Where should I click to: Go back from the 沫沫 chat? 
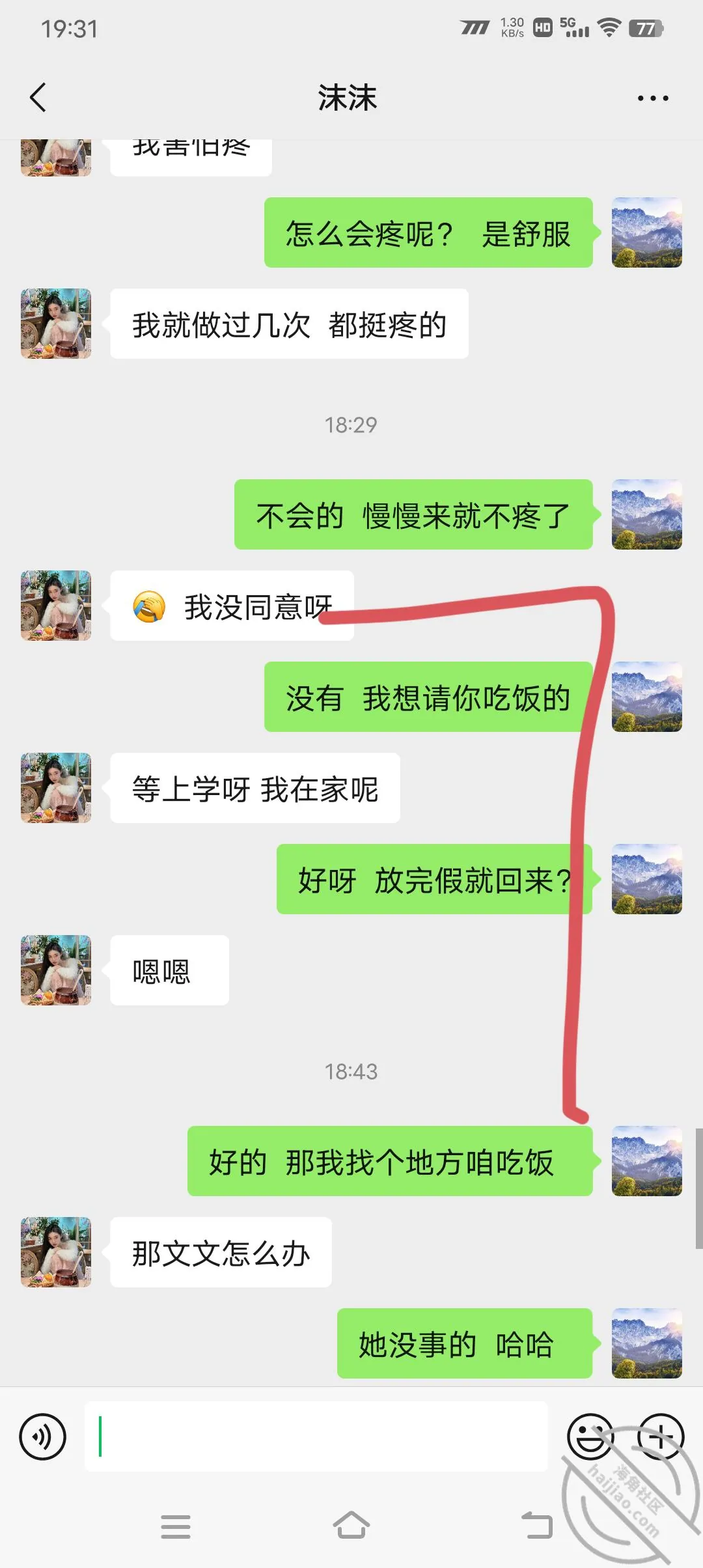coord(38,98)
